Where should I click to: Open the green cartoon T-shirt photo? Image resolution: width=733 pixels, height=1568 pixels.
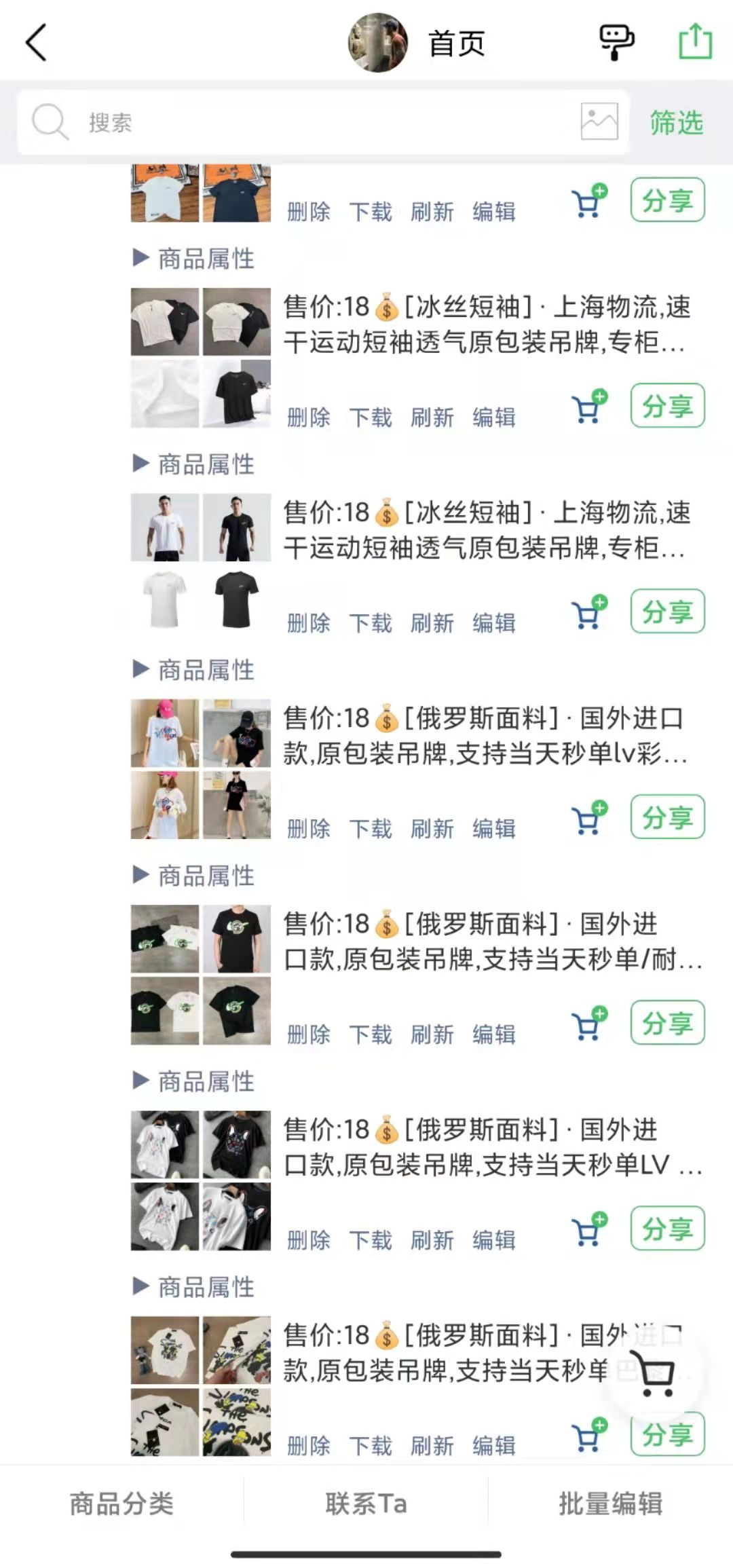(237, 939)
